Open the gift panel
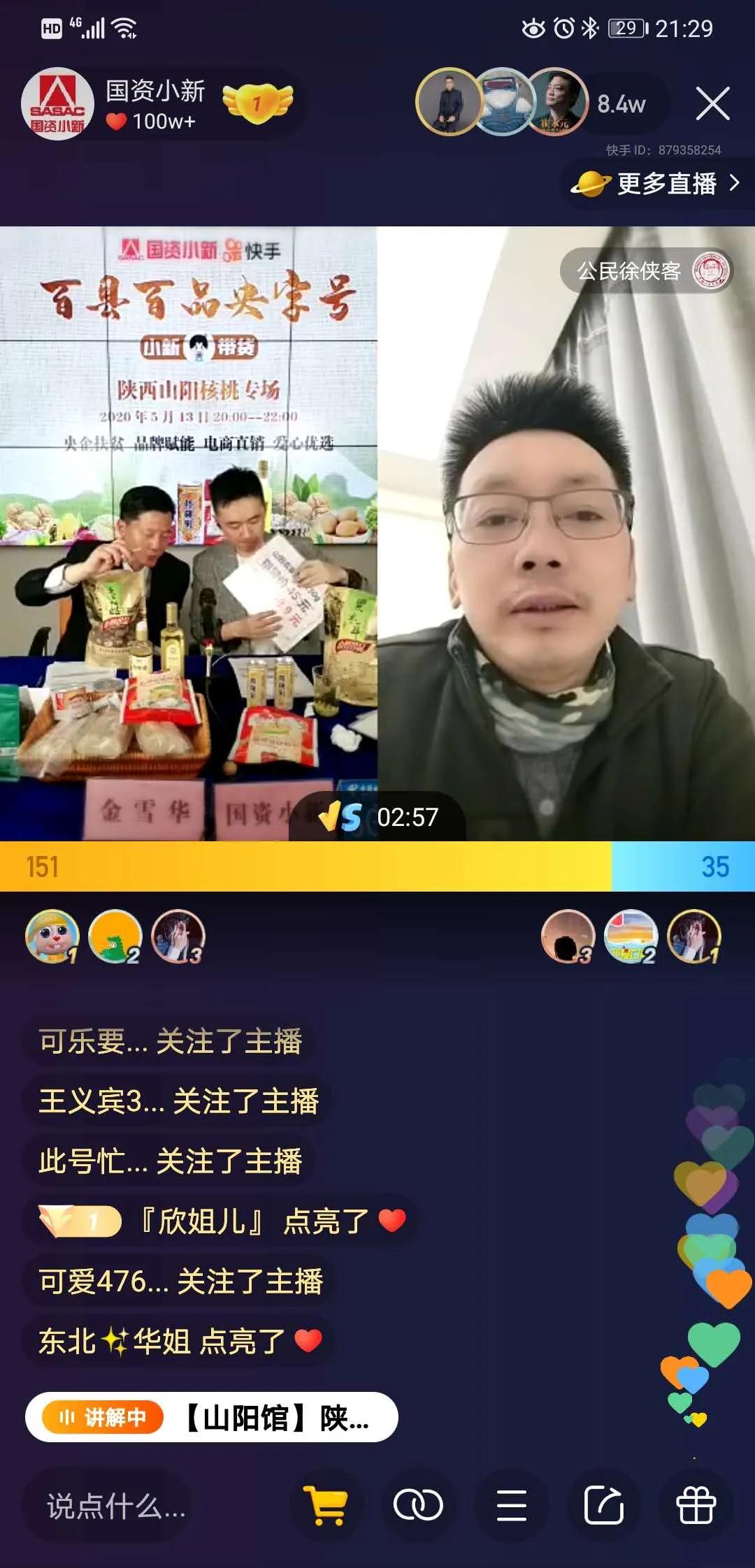Screen dimensions: 755x1568 [x=696, y=1505]
